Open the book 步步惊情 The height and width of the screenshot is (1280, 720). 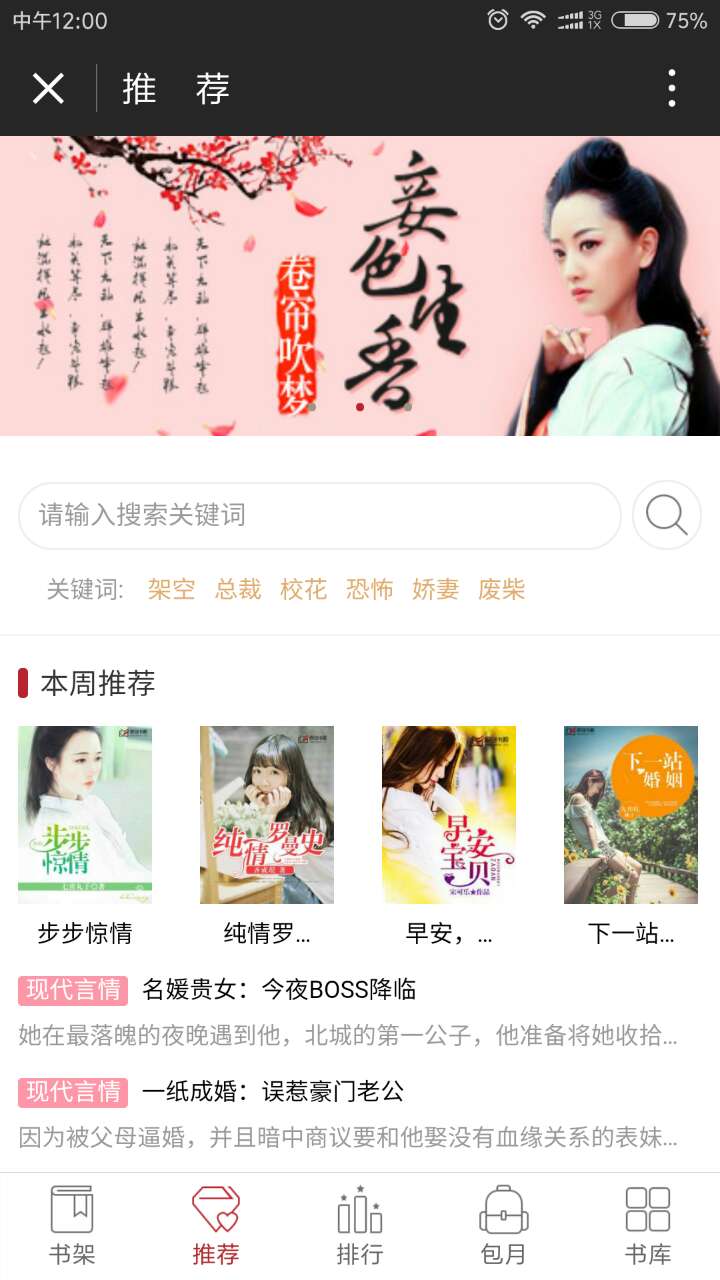pyautogui.click(x=85, y=815)
